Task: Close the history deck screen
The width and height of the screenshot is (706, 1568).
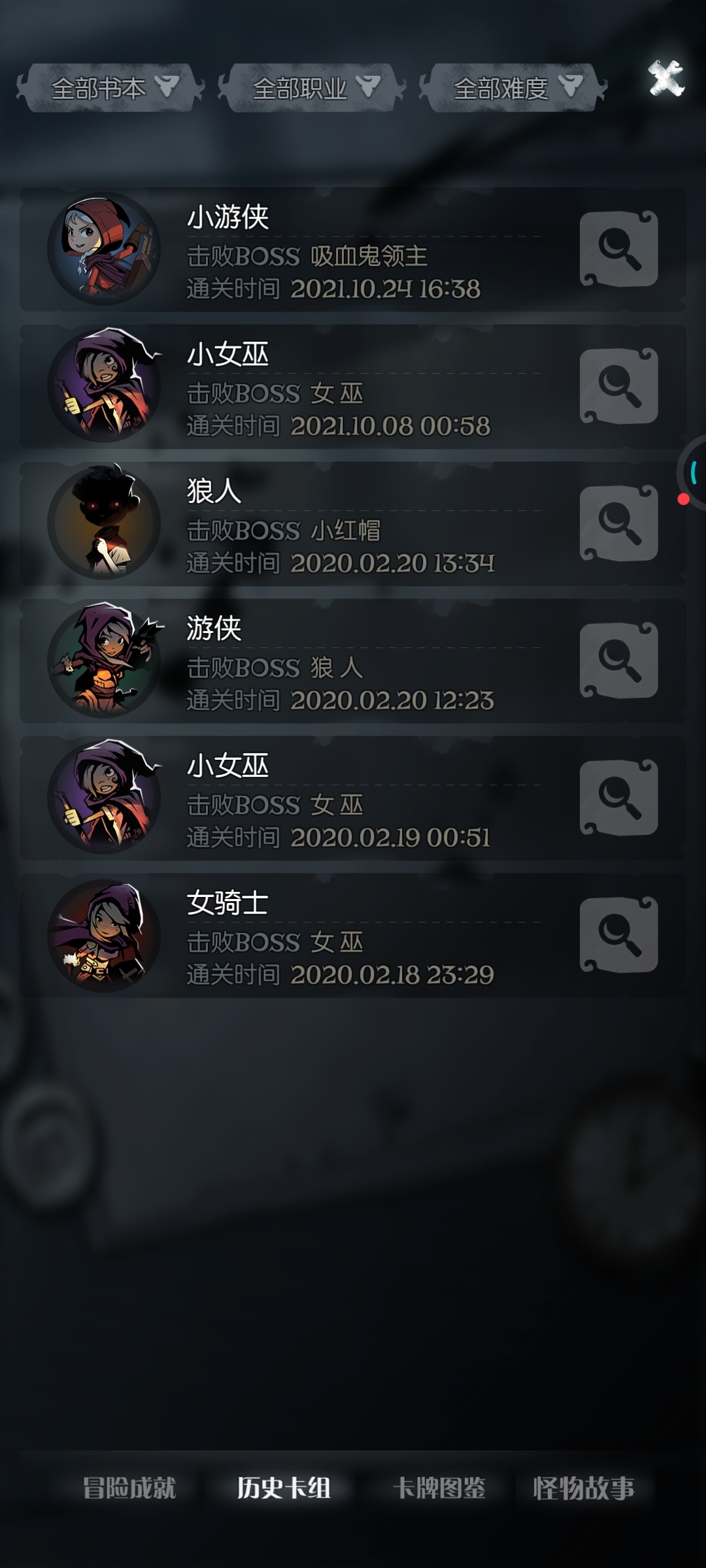Action: [665, 79]
